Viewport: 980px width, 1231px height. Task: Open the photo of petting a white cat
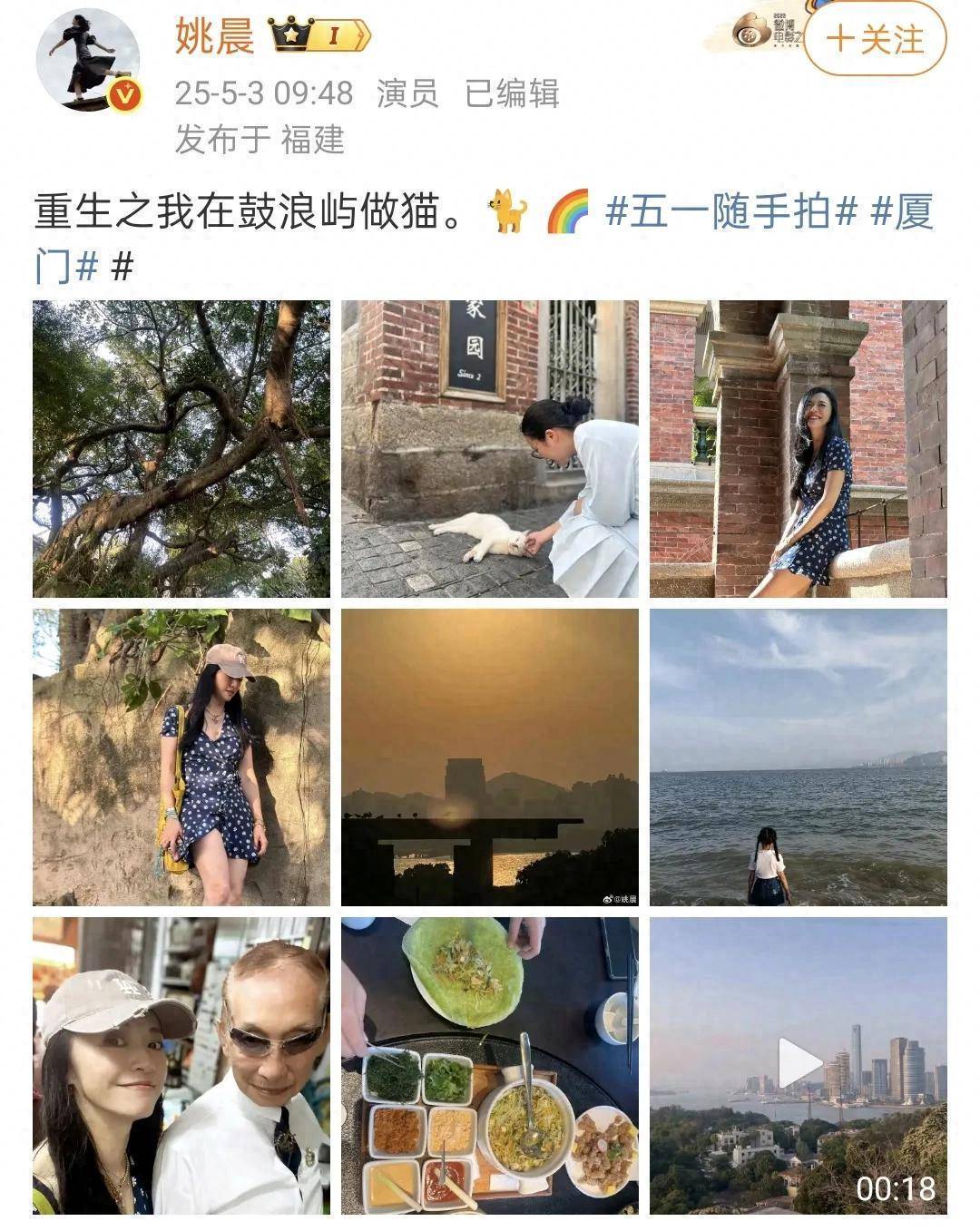coord(490,449)
